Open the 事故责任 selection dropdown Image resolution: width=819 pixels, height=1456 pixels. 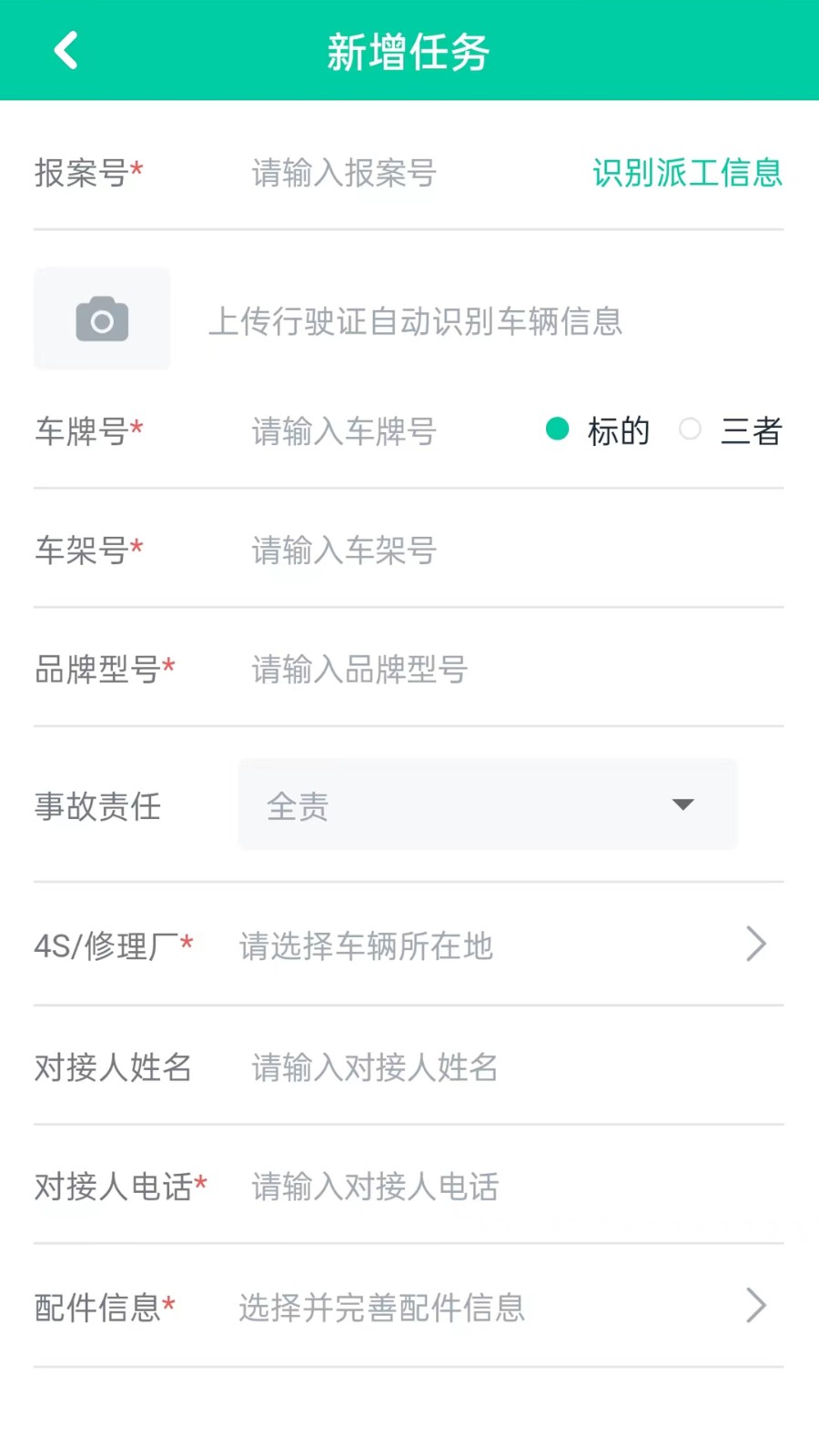pyautogui.click(x=488, y=804)
